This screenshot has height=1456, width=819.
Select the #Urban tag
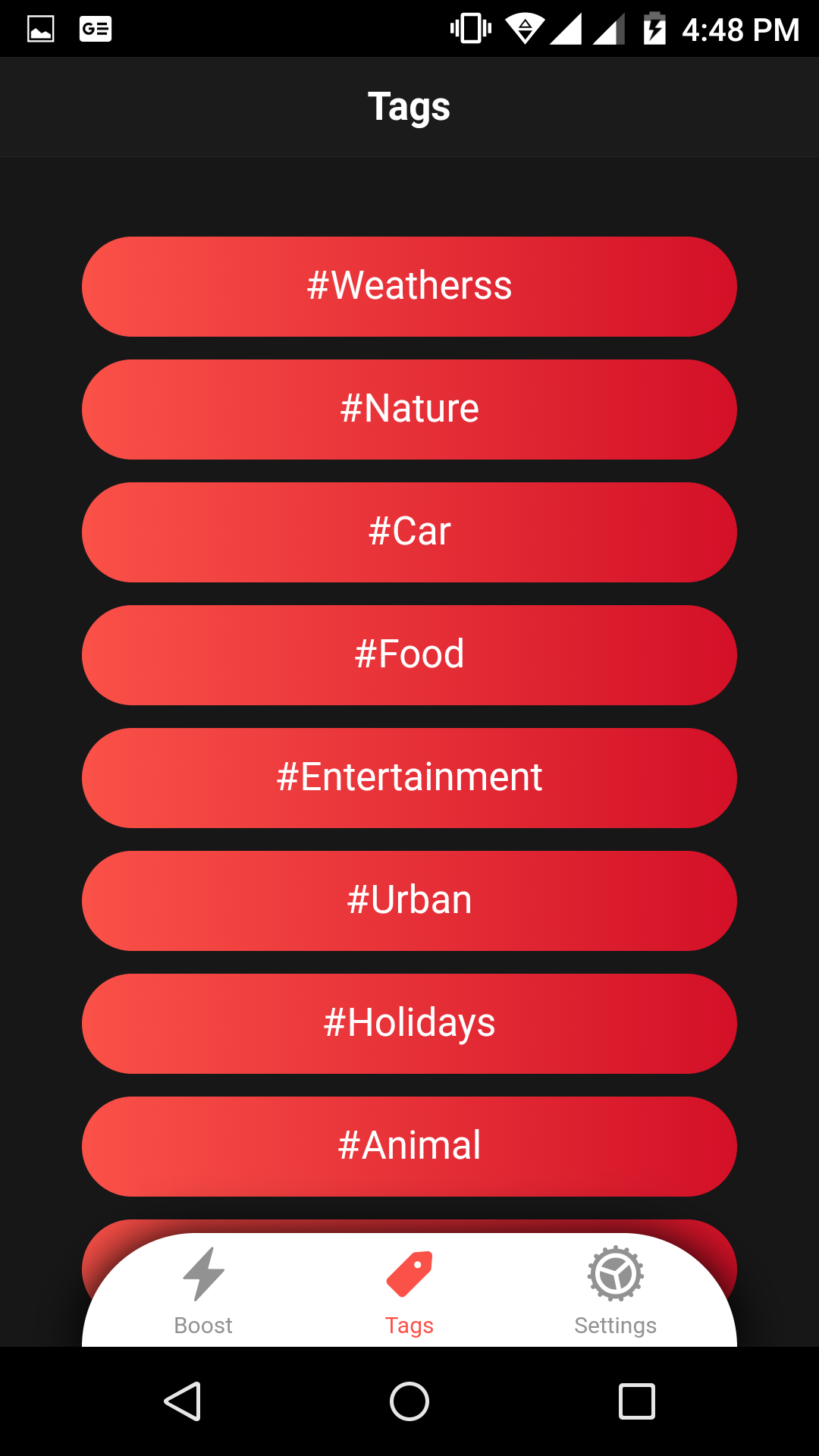click(x=409, y=901)
